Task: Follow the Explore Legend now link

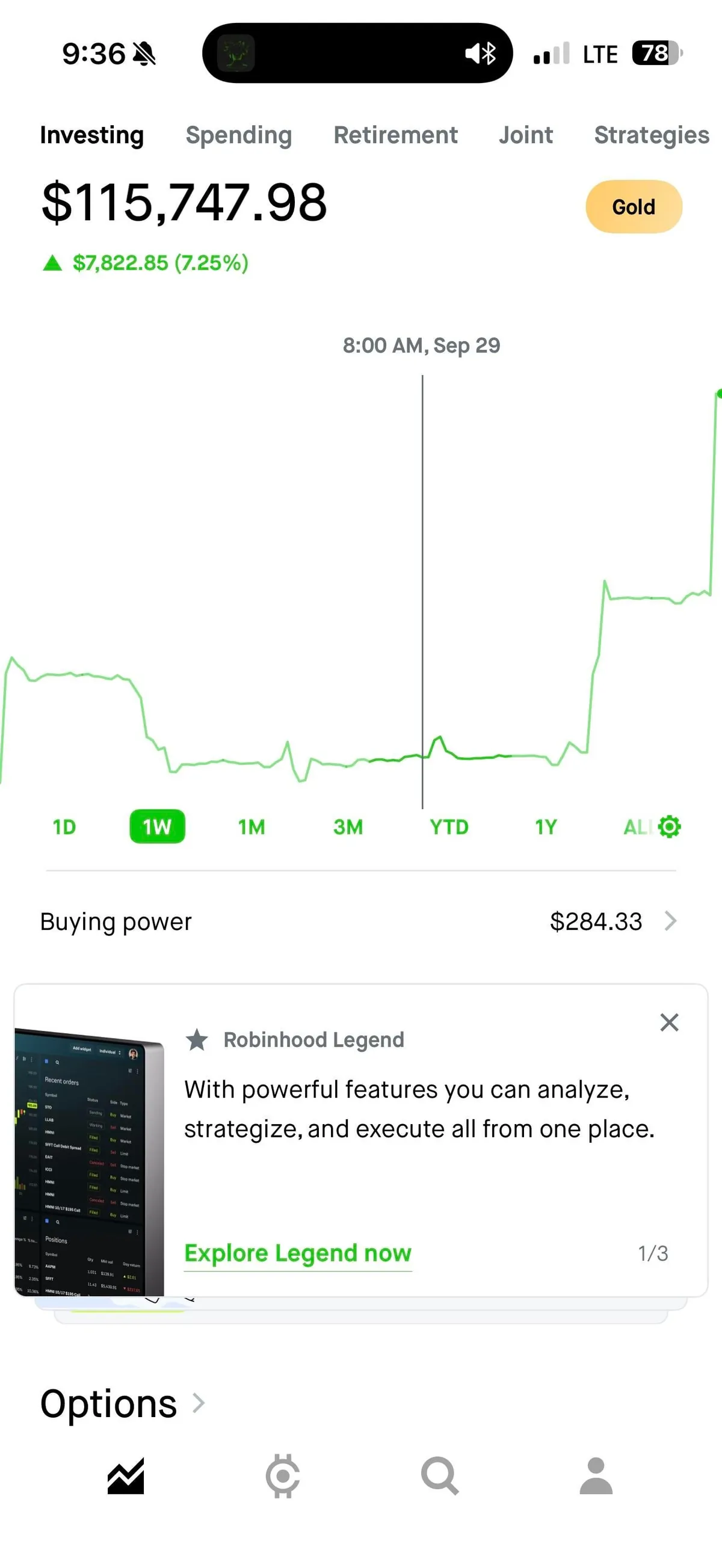Action: coord(298,1253)
